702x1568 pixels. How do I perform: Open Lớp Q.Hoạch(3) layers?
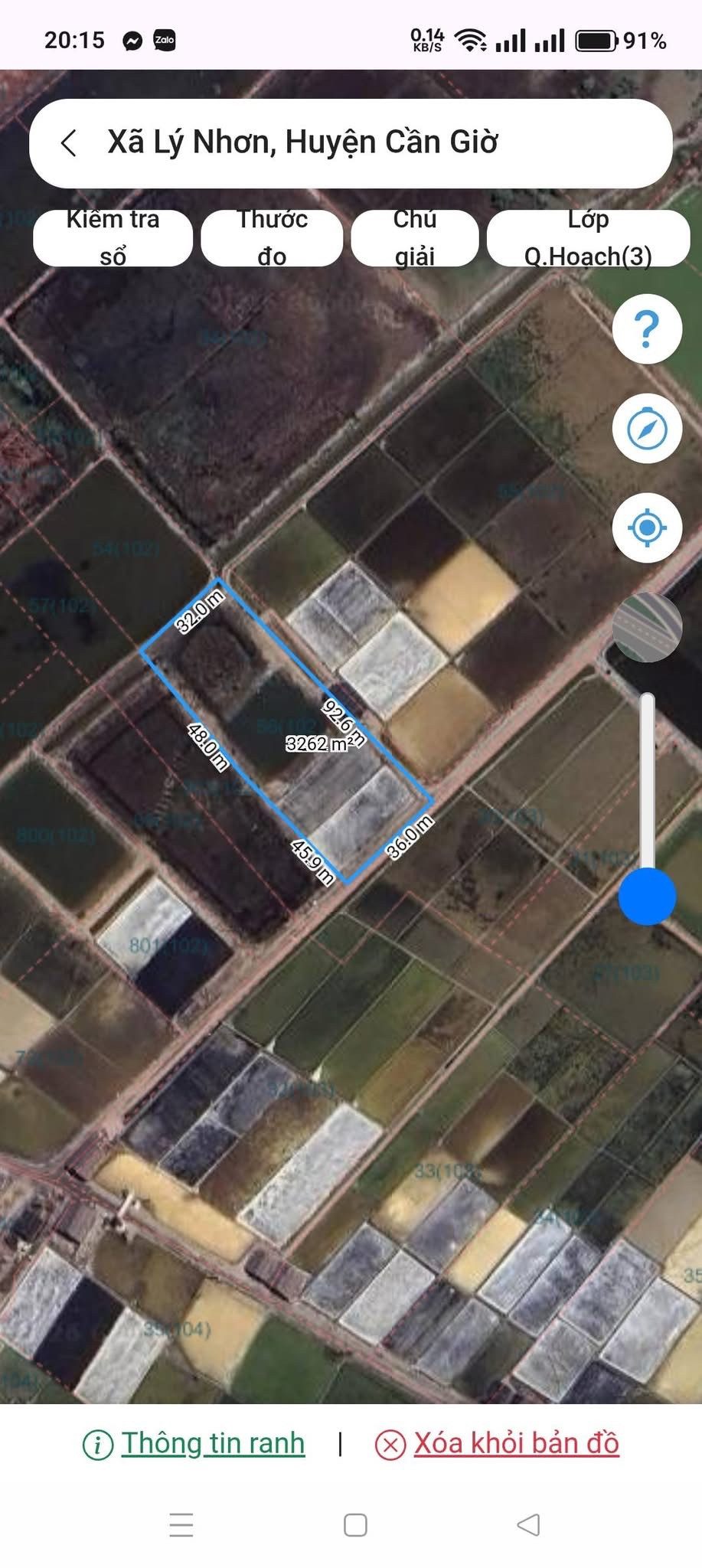click(588, 238)
